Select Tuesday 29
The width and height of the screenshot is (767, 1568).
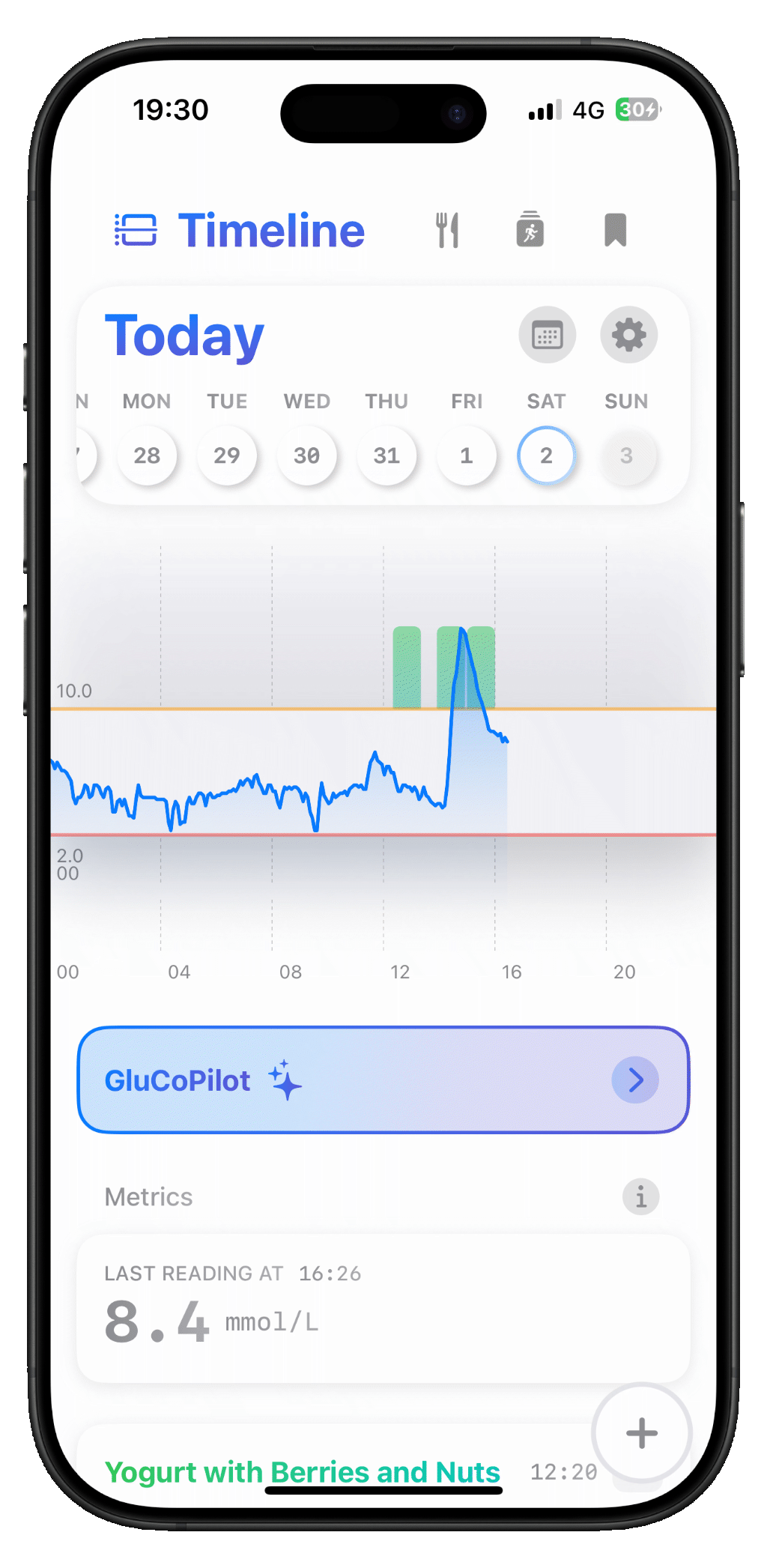click(x=227, y=455)
